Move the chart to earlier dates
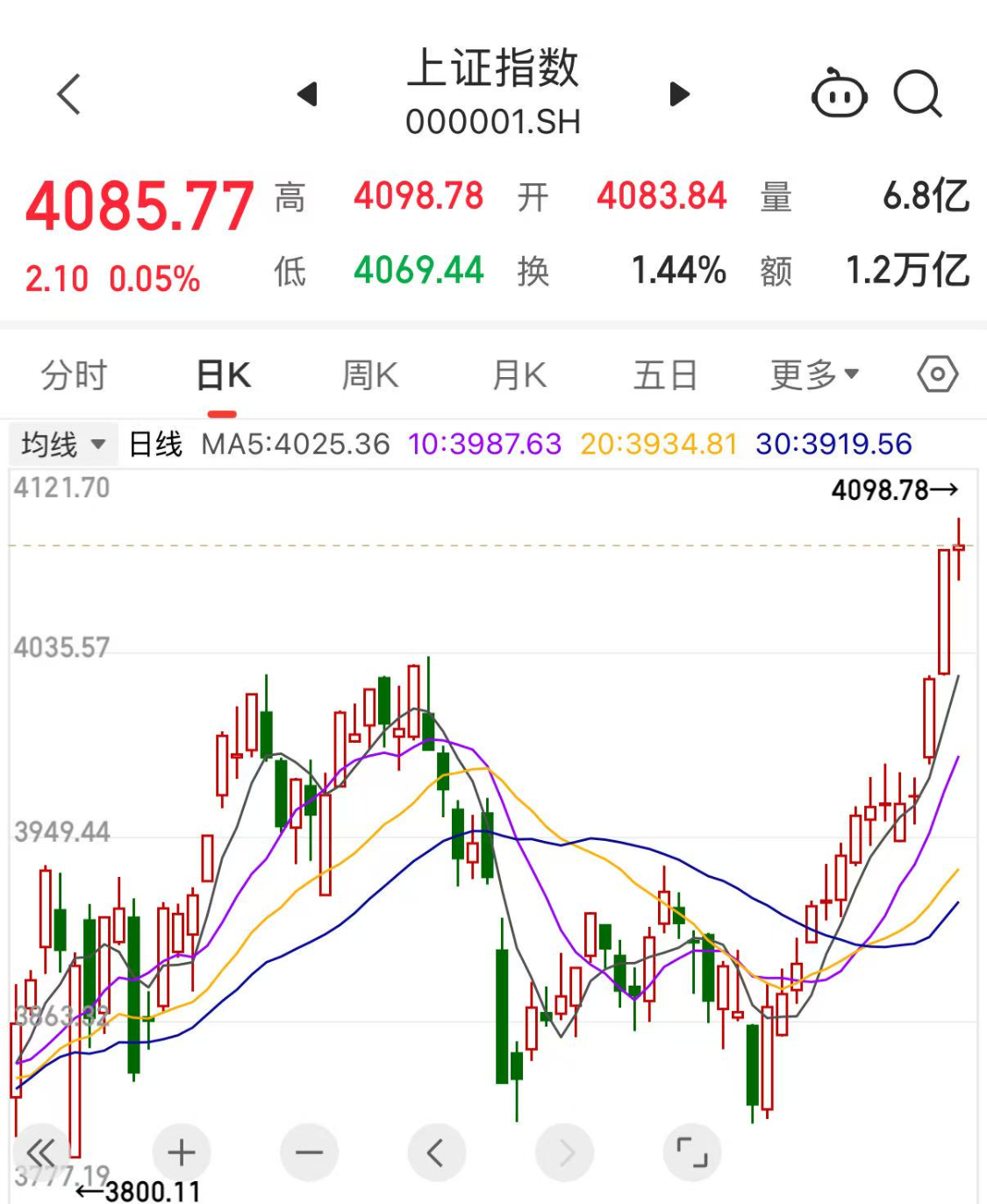This screenshot has height=1204, width=987. pyautogui.click(x=436, y=1152)
